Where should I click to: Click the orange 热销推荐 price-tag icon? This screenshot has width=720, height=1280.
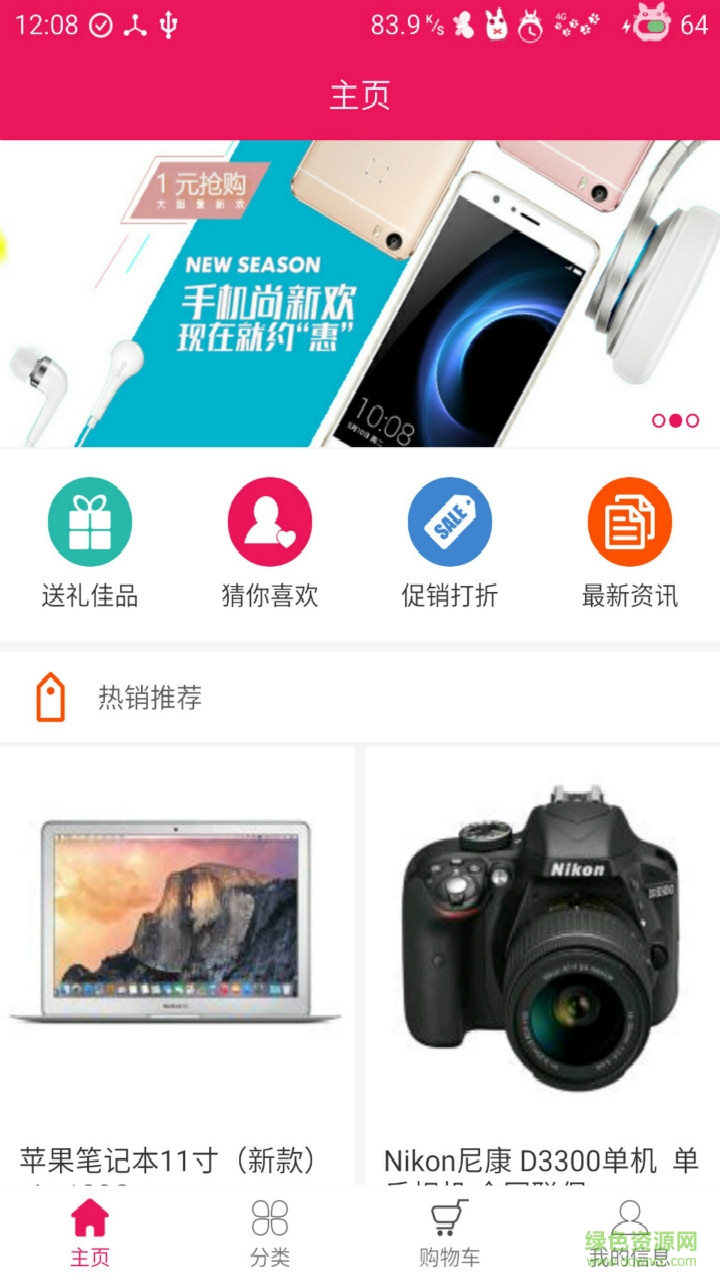point(49,696)
